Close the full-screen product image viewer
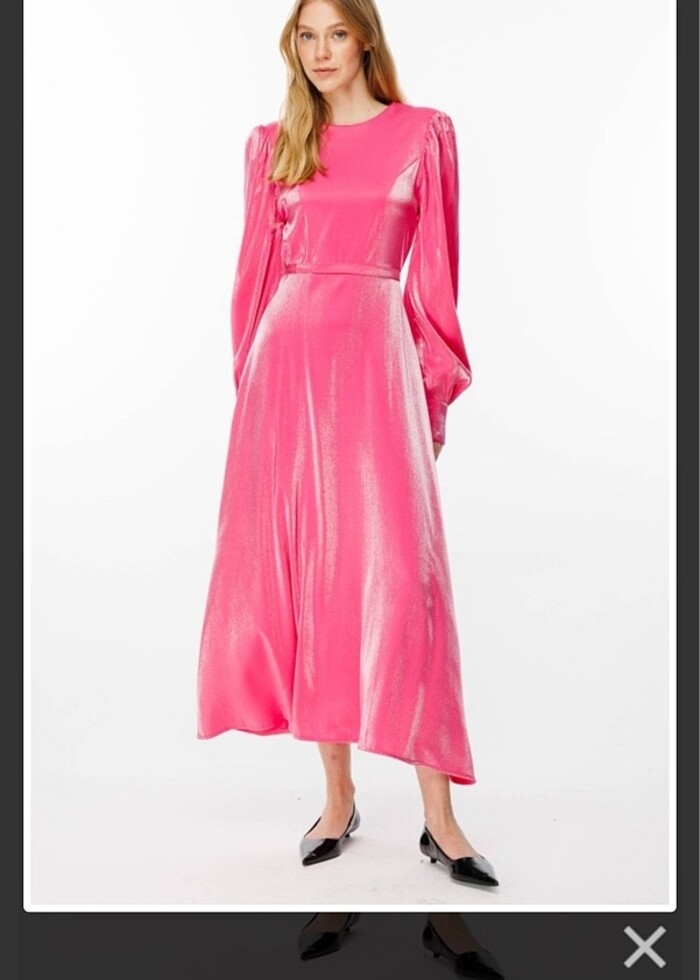700x980 pixels. click(644, 946)
